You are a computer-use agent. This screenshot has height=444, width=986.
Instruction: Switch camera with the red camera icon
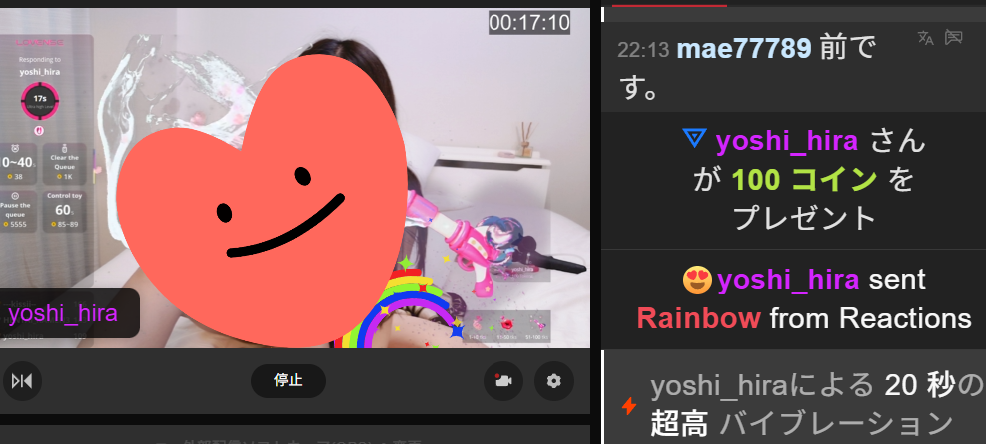coord(503,380)
